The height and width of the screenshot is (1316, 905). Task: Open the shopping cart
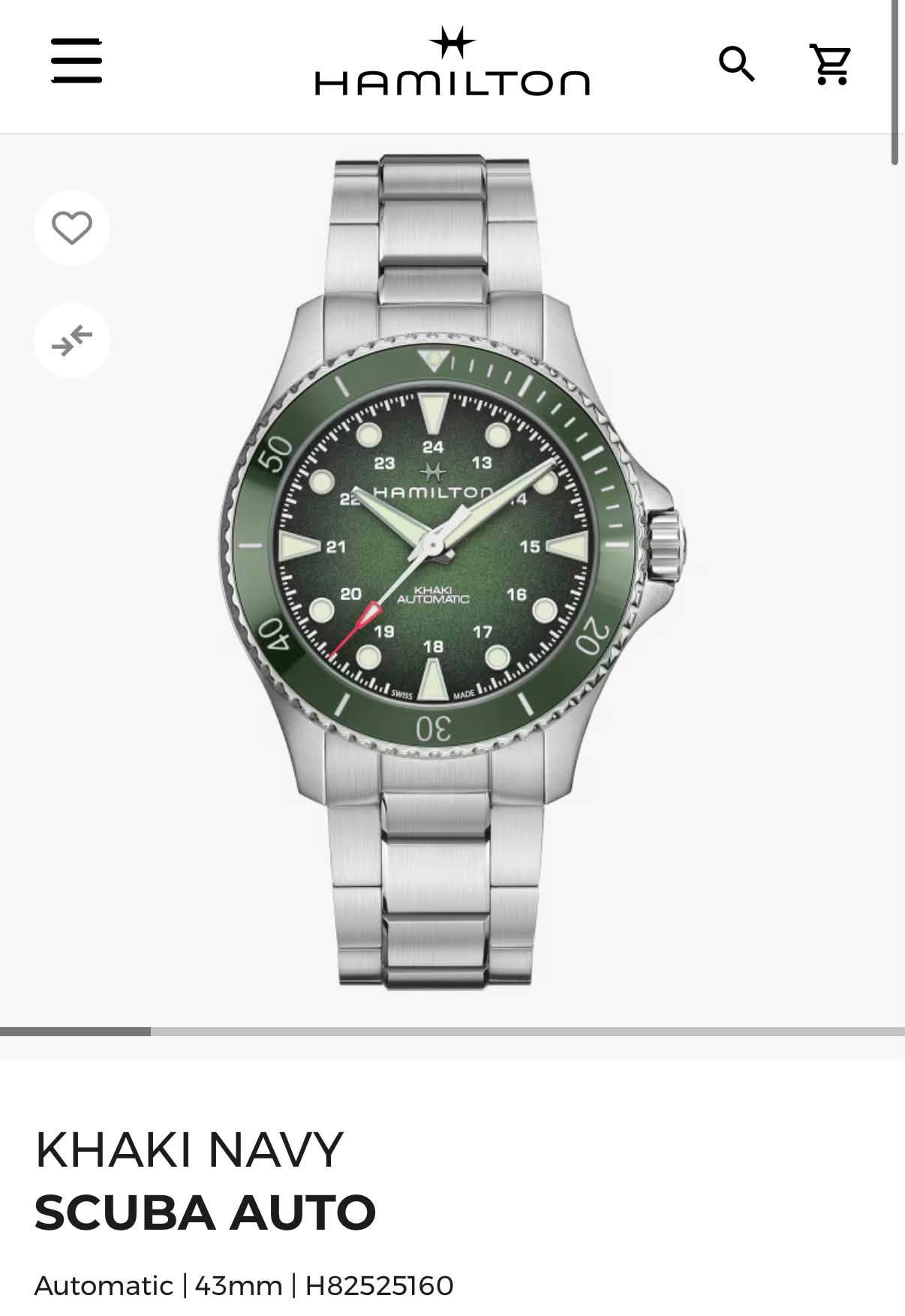coord(830,64)
